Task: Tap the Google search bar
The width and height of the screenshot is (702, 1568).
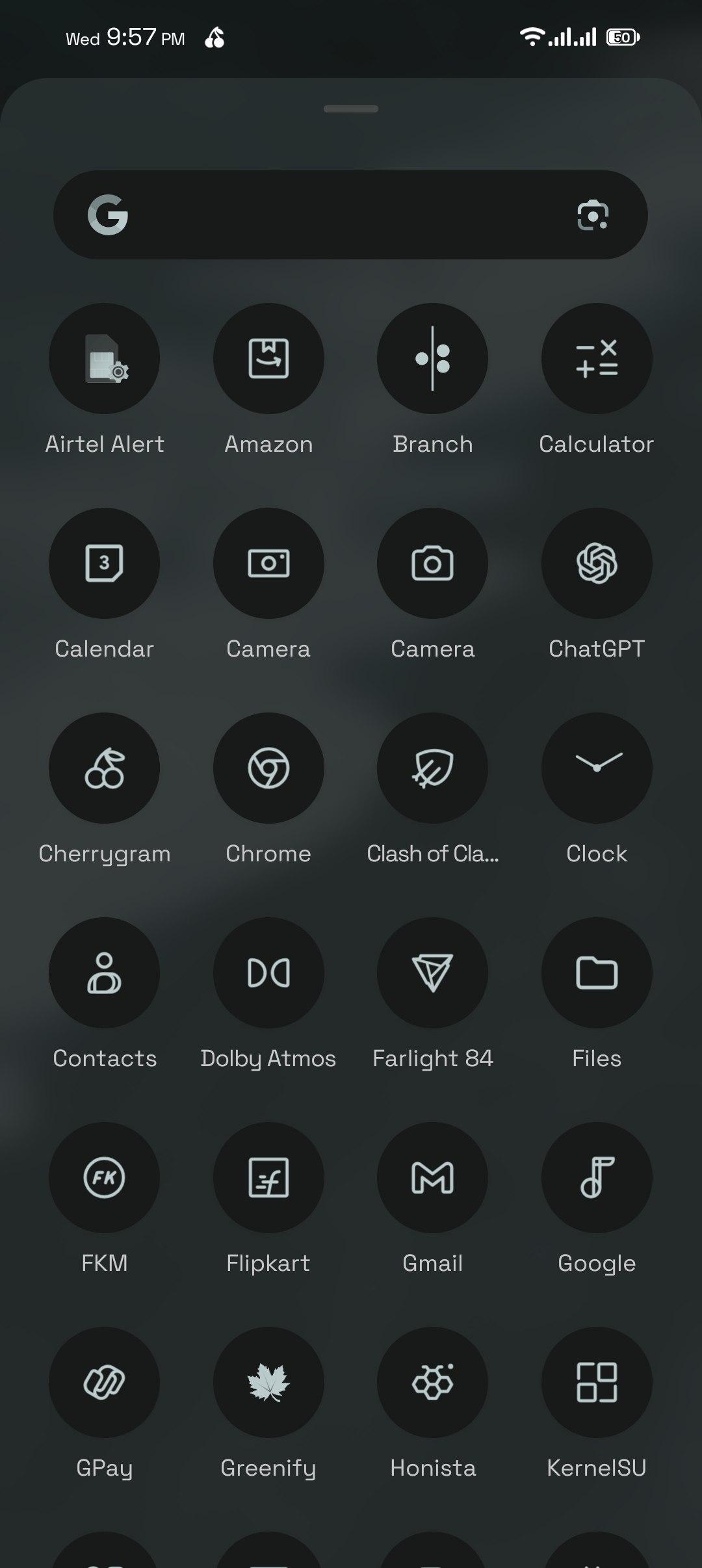Action: (350, 215)
